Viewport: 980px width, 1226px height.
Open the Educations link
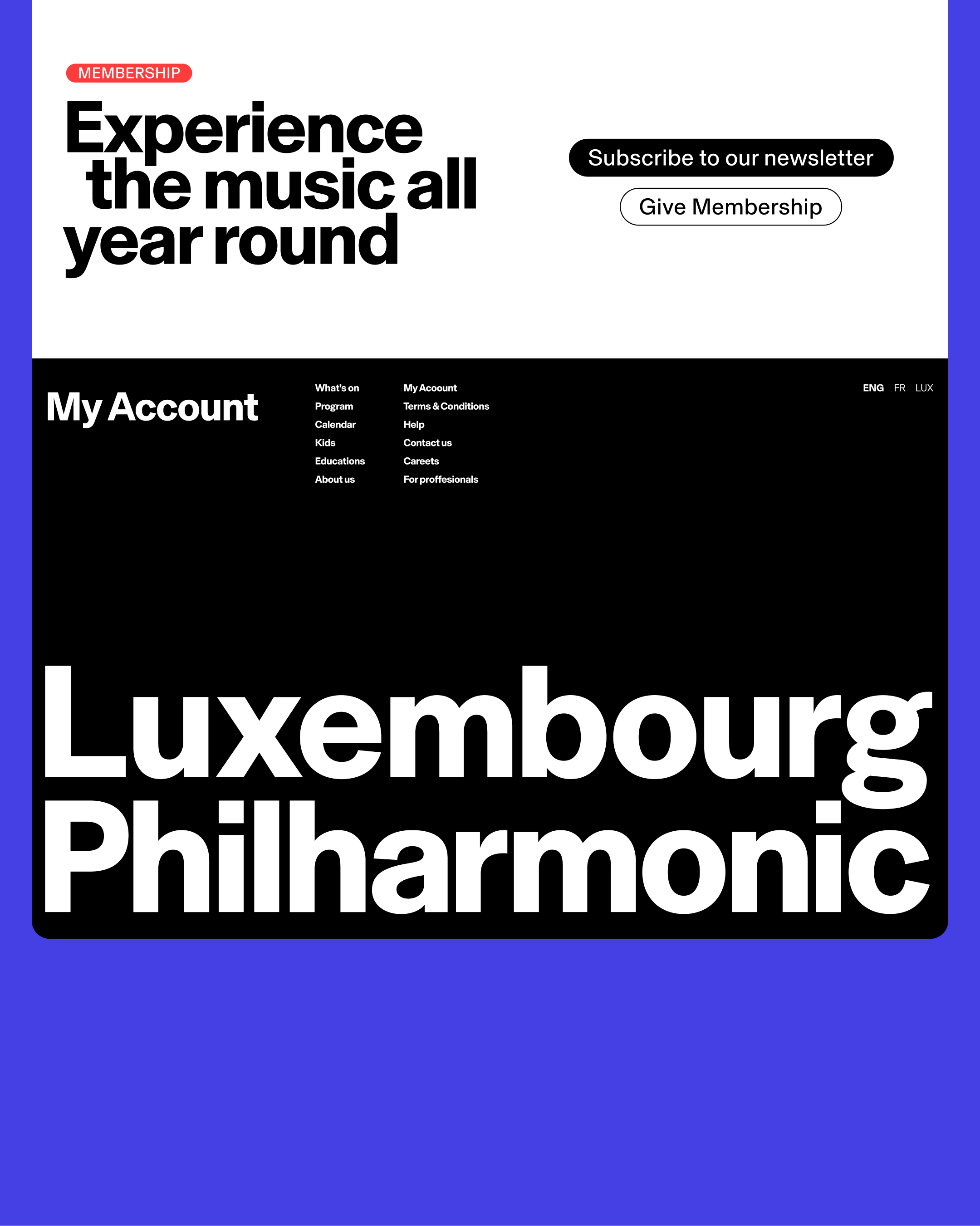(339, 461)
